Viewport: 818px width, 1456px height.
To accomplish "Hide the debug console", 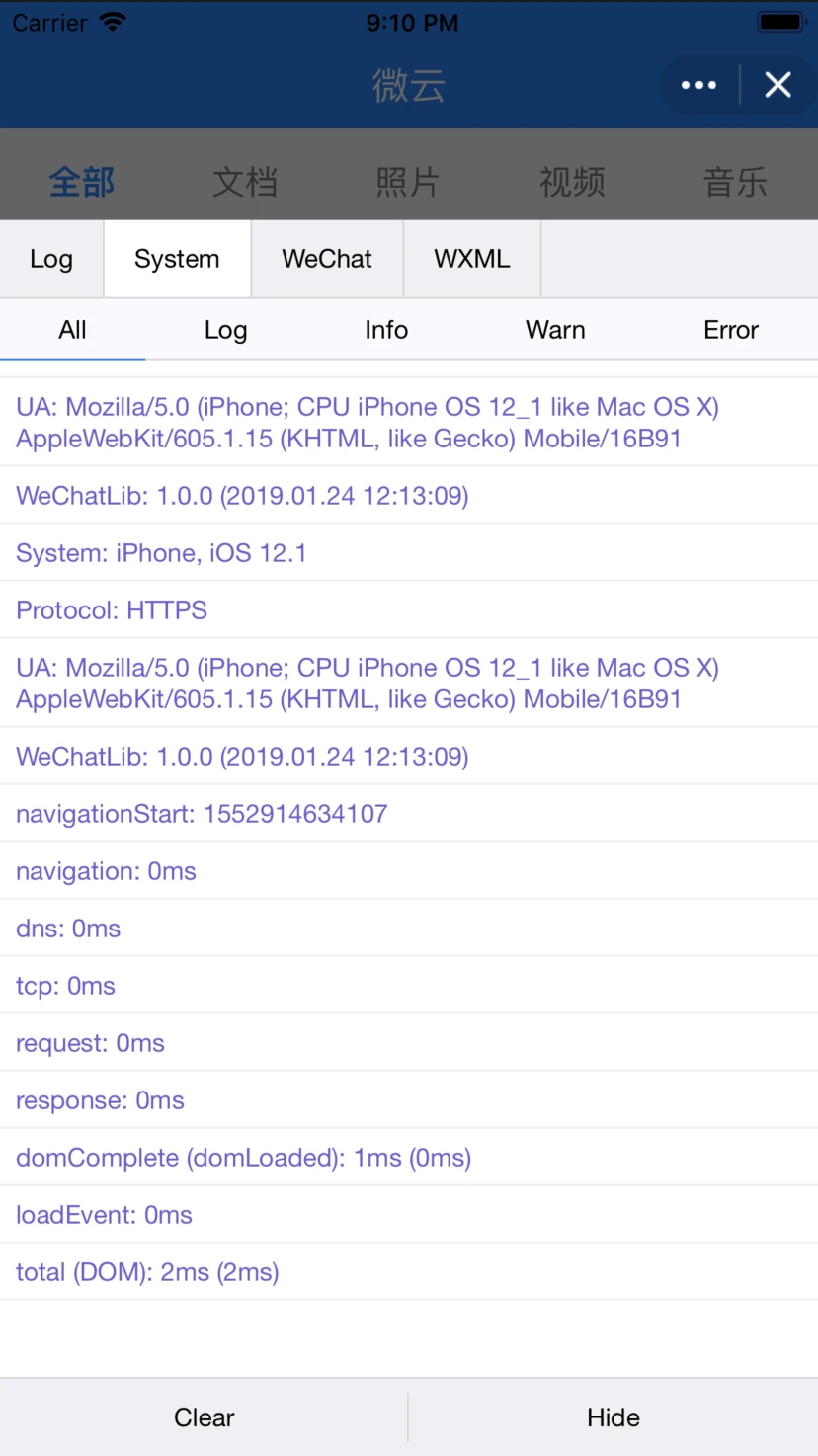I will pos(613,1417).
